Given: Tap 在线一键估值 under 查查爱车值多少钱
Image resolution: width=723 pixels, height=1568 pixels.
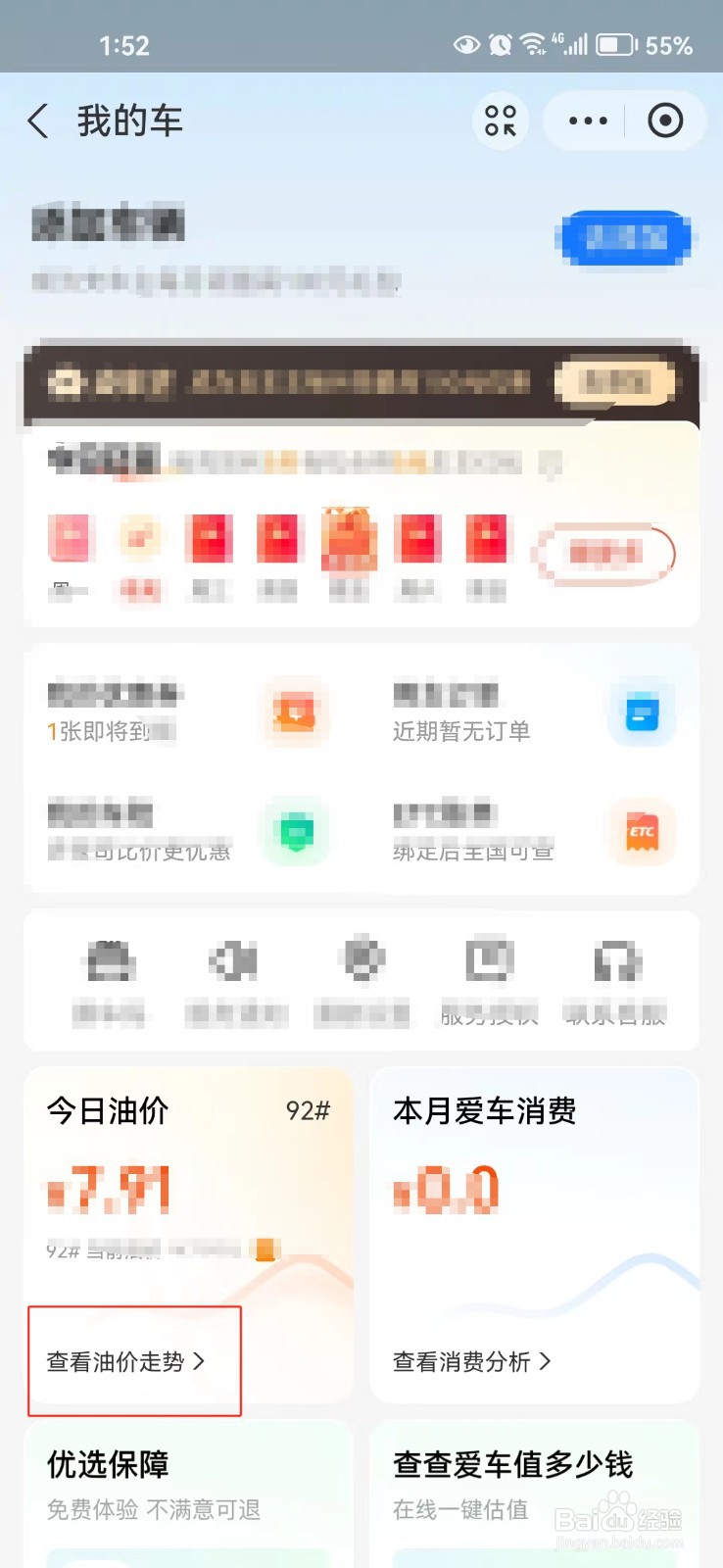Looking at the screenshot, I should 460,1509.
